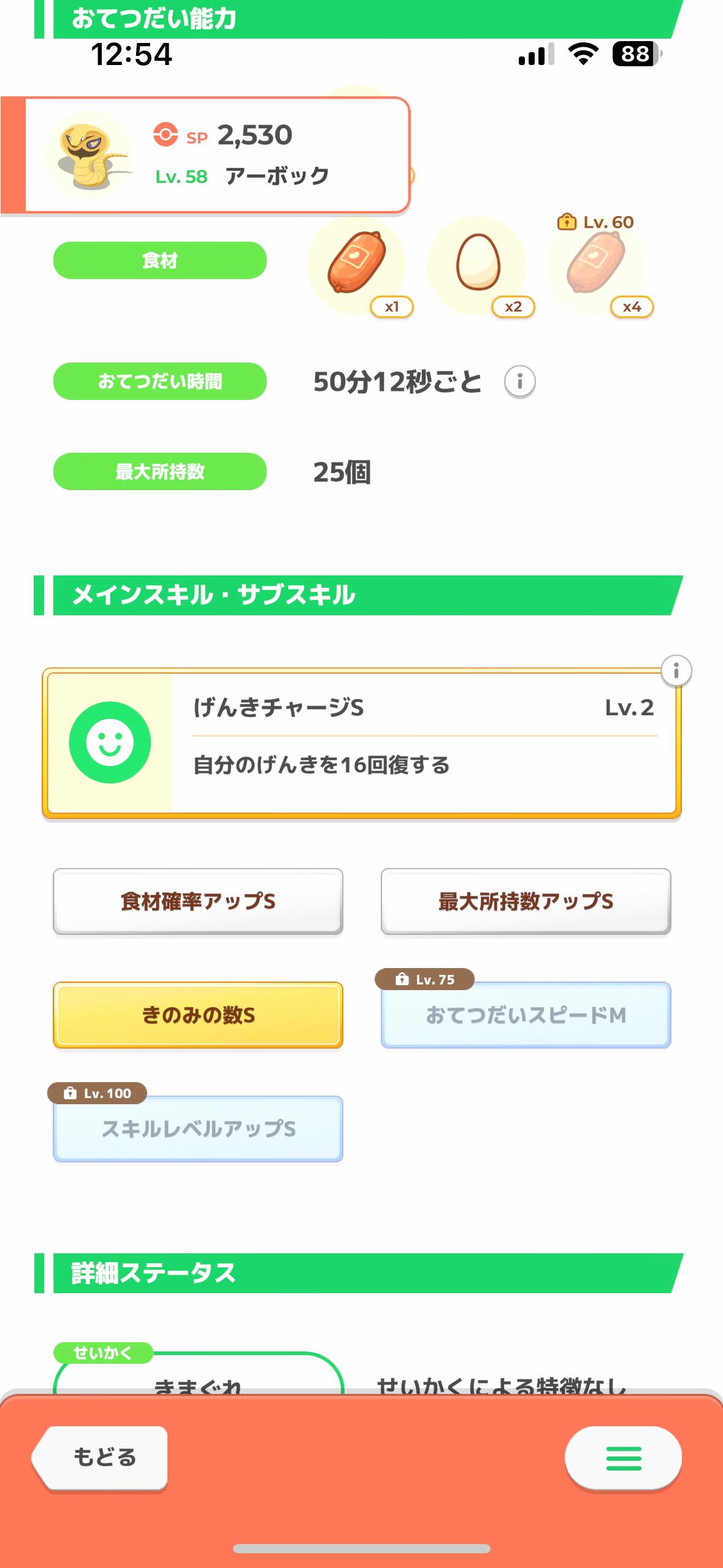723x1568 pixels.
Task: View locked スキルレベルアップS sub skill
Action: [197, 1129]
